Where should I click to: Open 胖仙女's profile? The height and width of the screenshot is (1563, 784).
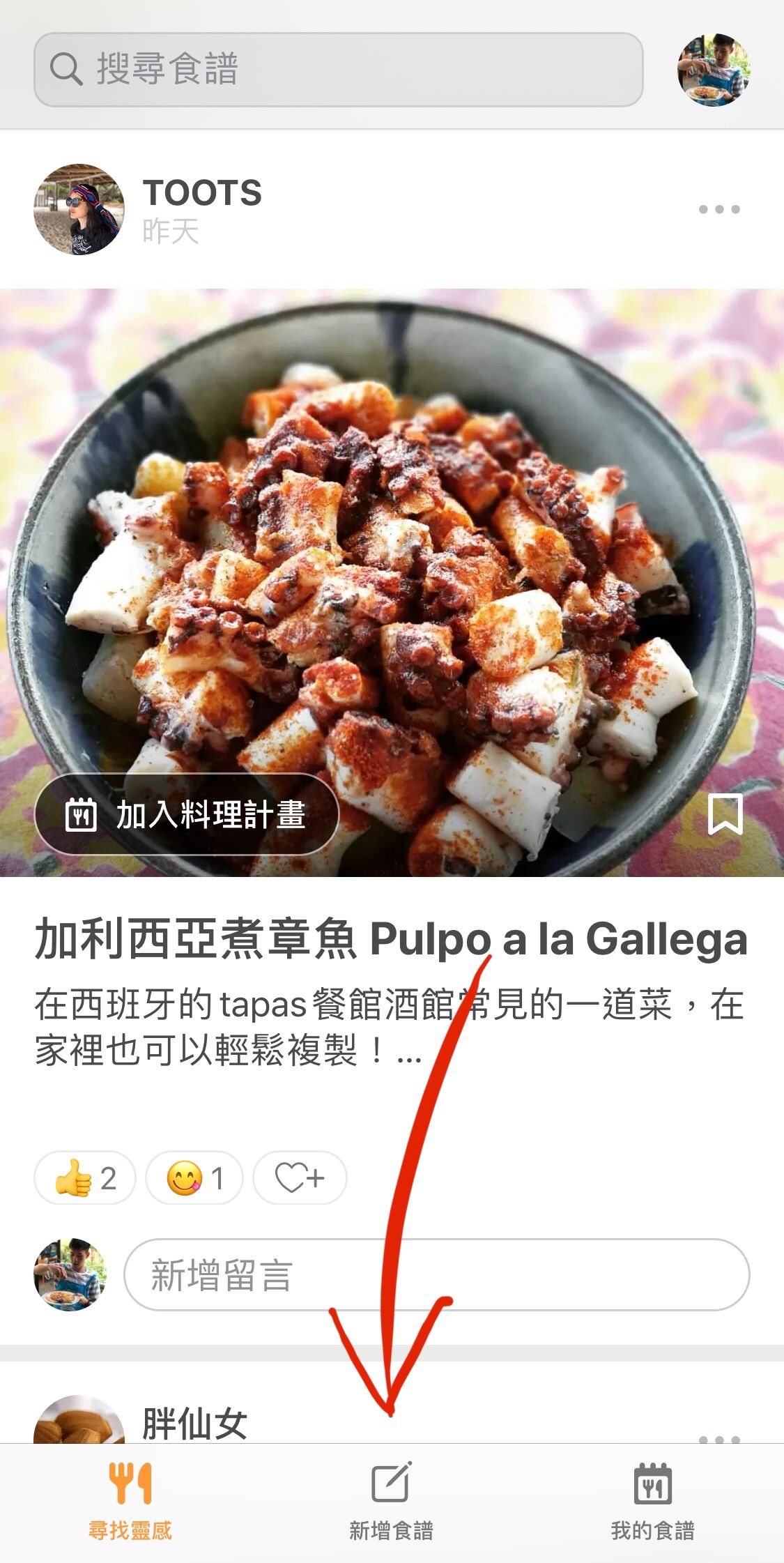point(194,1422)
